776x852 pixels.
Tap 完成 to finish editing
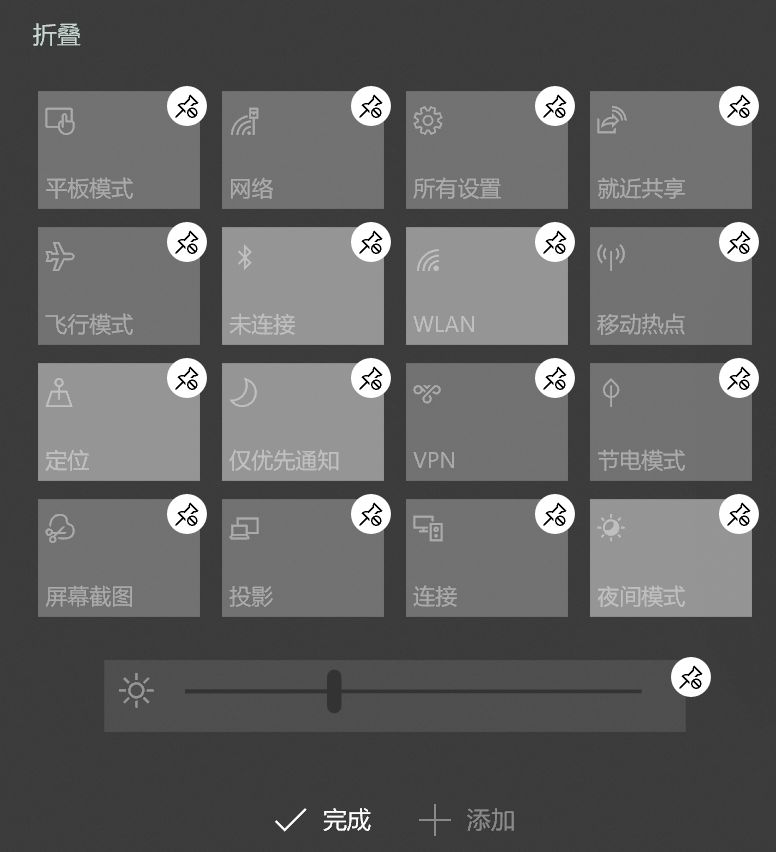323,821
